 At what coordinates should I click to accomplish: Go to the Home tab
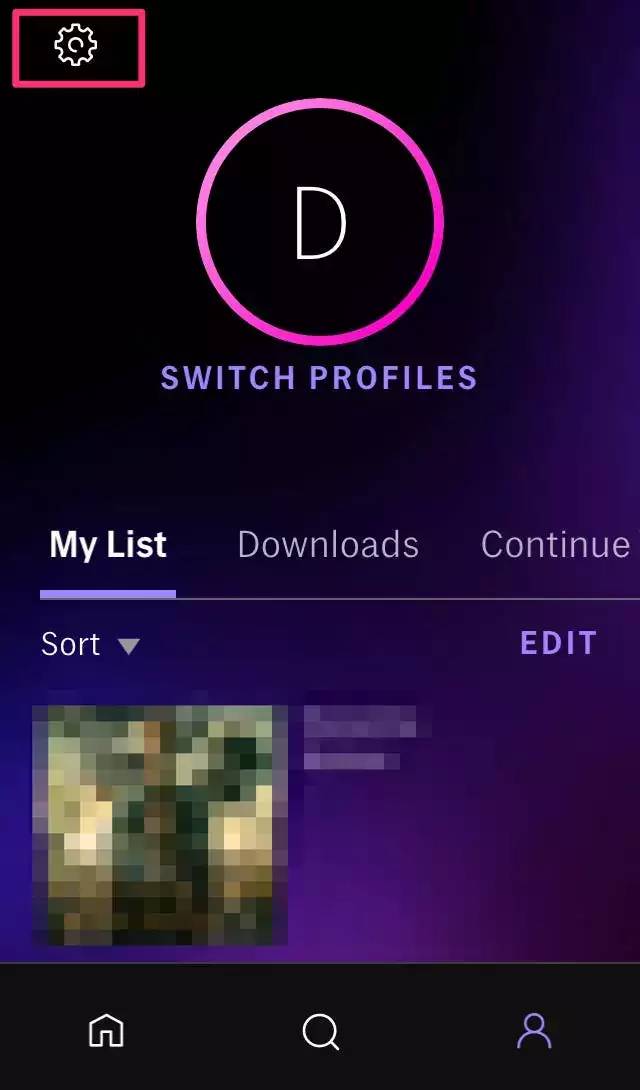pos(106,1029)
